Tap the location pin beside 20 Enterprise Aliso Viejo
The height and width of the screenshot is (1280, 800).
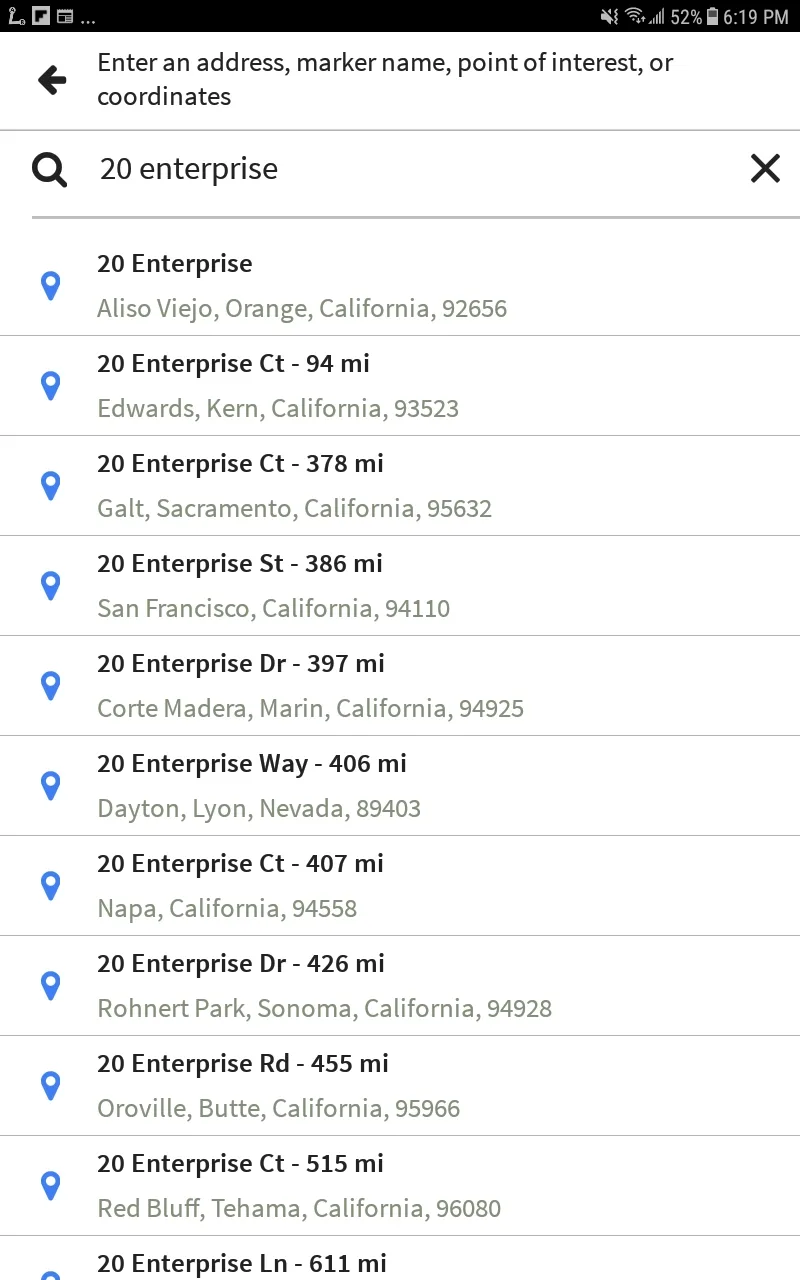coord(50,285)
